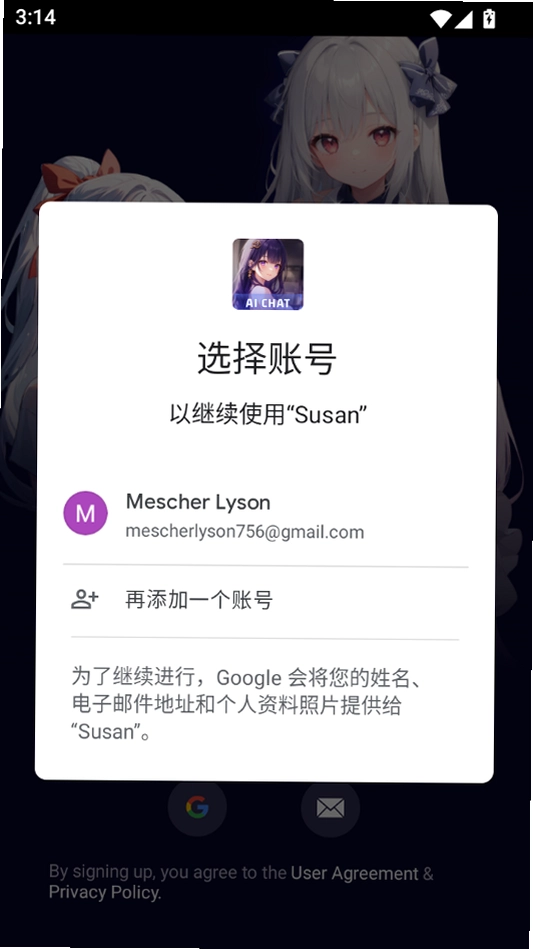Open the Privacy Policy link
533x949 pixels.
coord(105,892)
